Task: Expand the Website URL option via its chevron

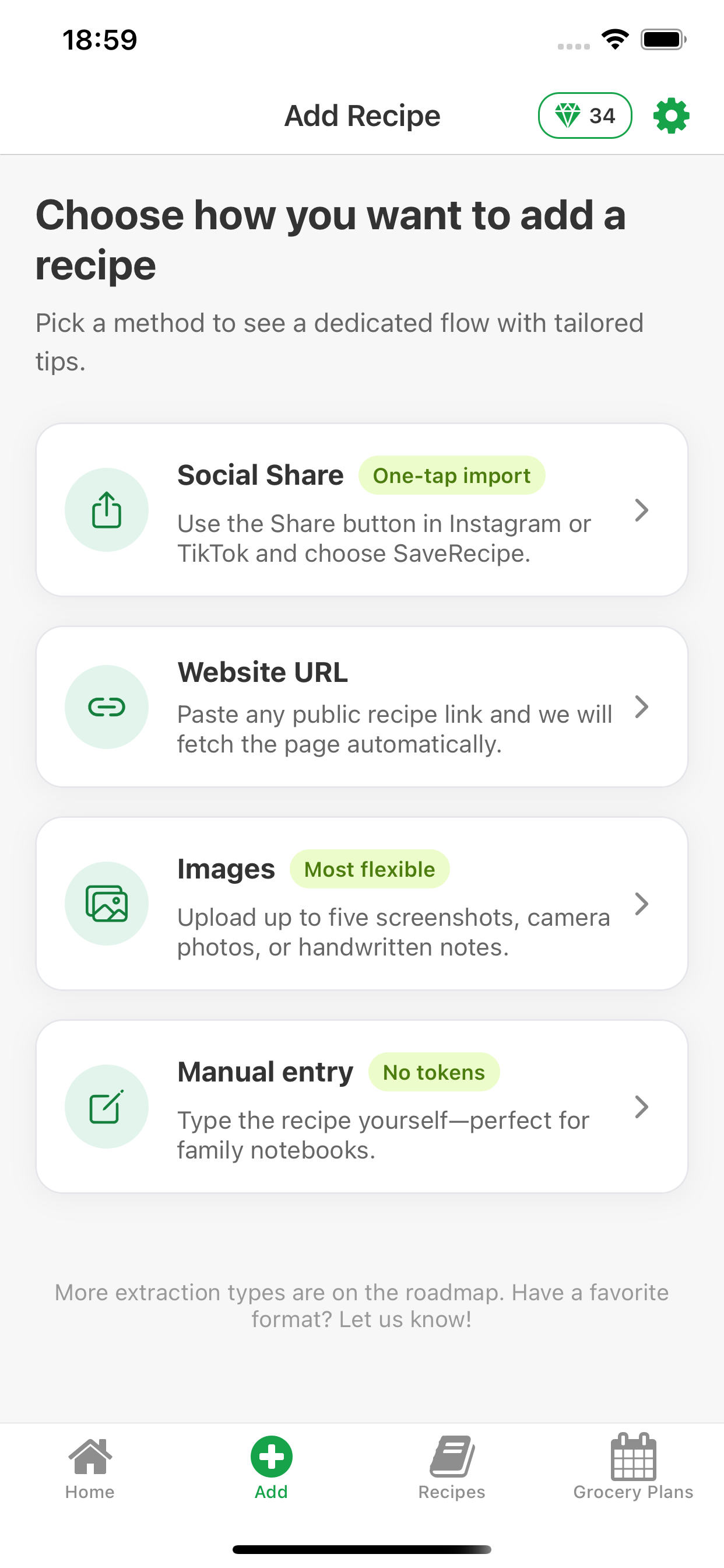Action: point(642,706)
